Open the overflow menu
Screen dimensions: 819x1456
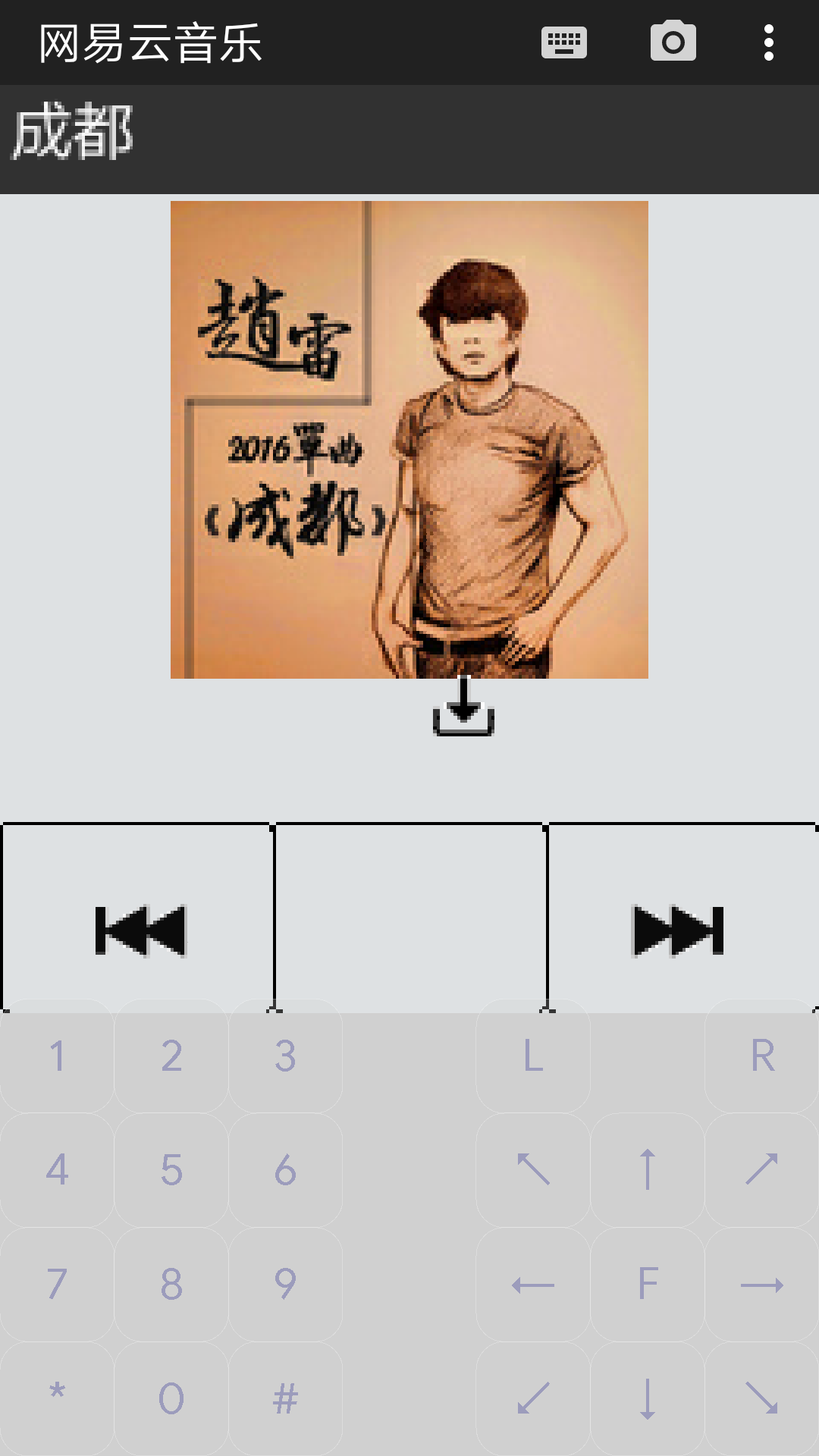[x=768, y=42]
